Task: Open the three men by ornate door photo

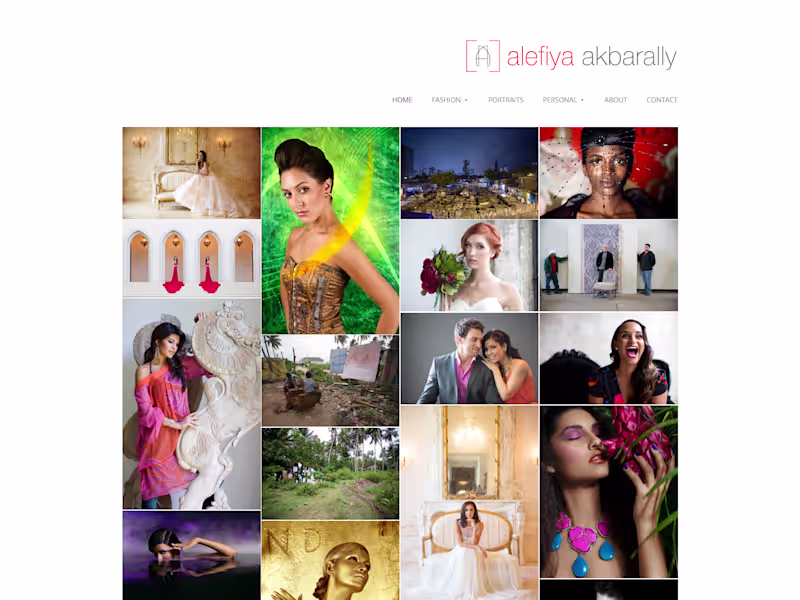Action: click(608, 265)
